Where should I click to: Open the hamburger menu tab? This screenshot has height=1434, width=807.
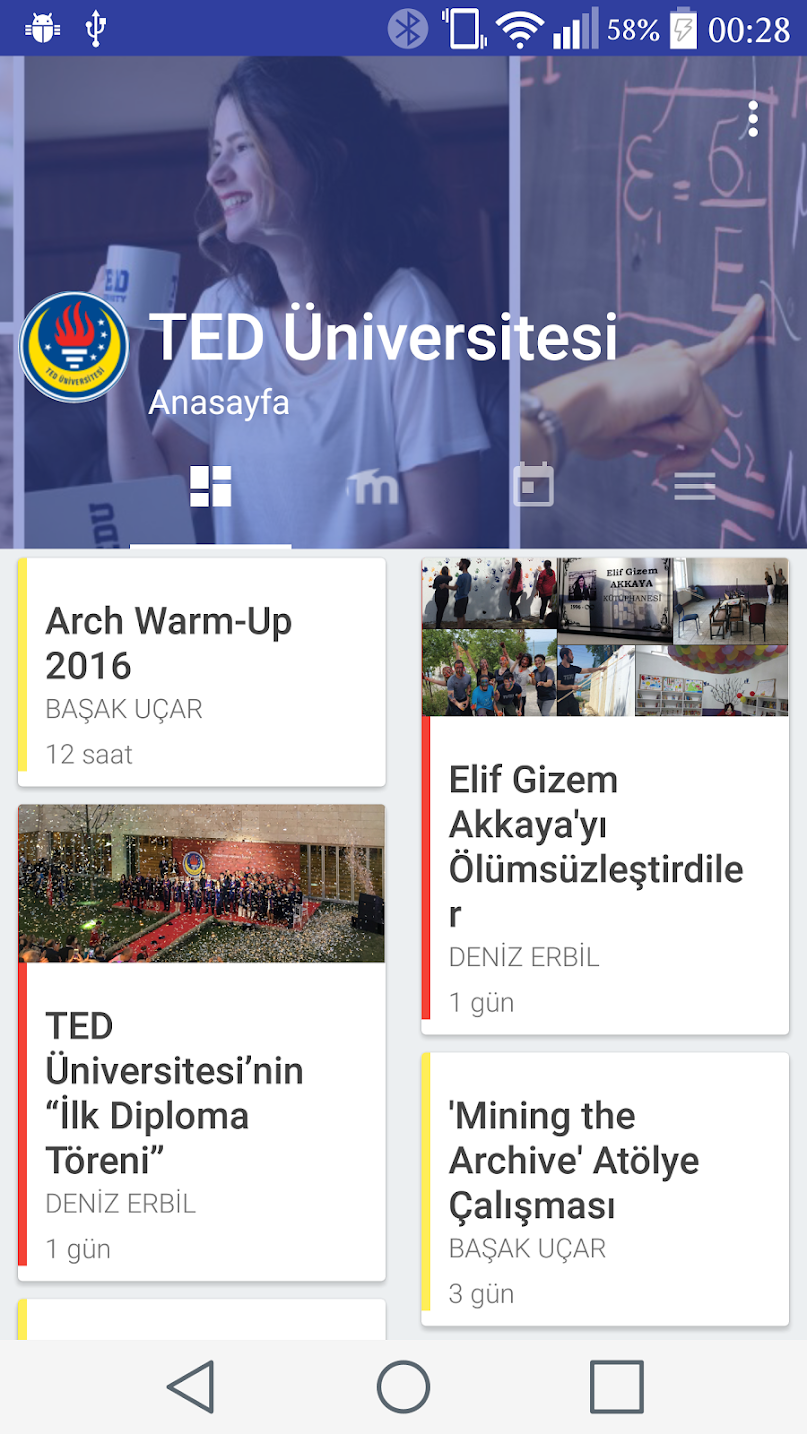(694, 487)
